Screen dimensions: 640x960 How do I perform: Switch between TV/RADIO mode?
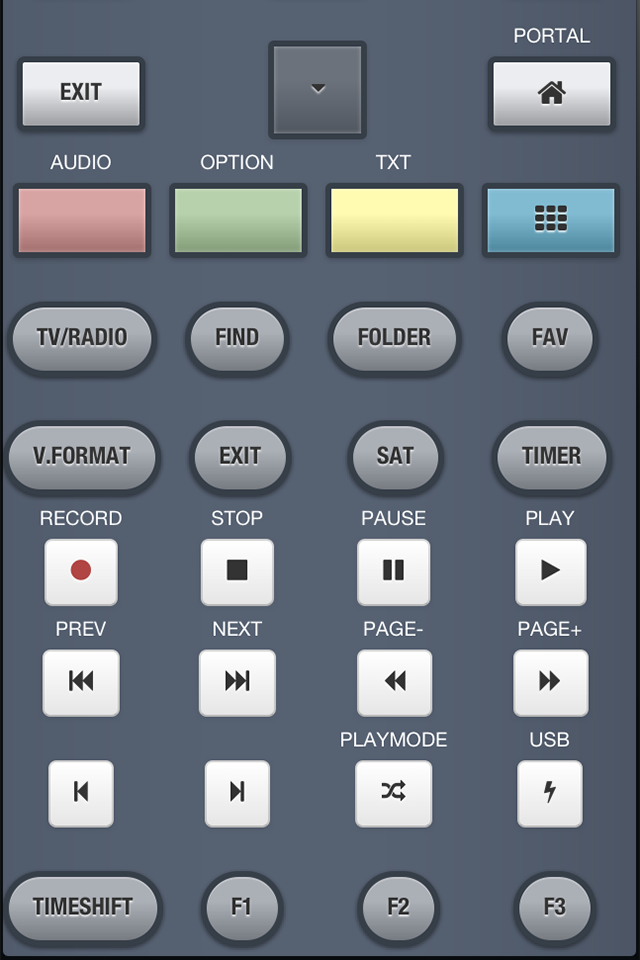coord(82,338)
